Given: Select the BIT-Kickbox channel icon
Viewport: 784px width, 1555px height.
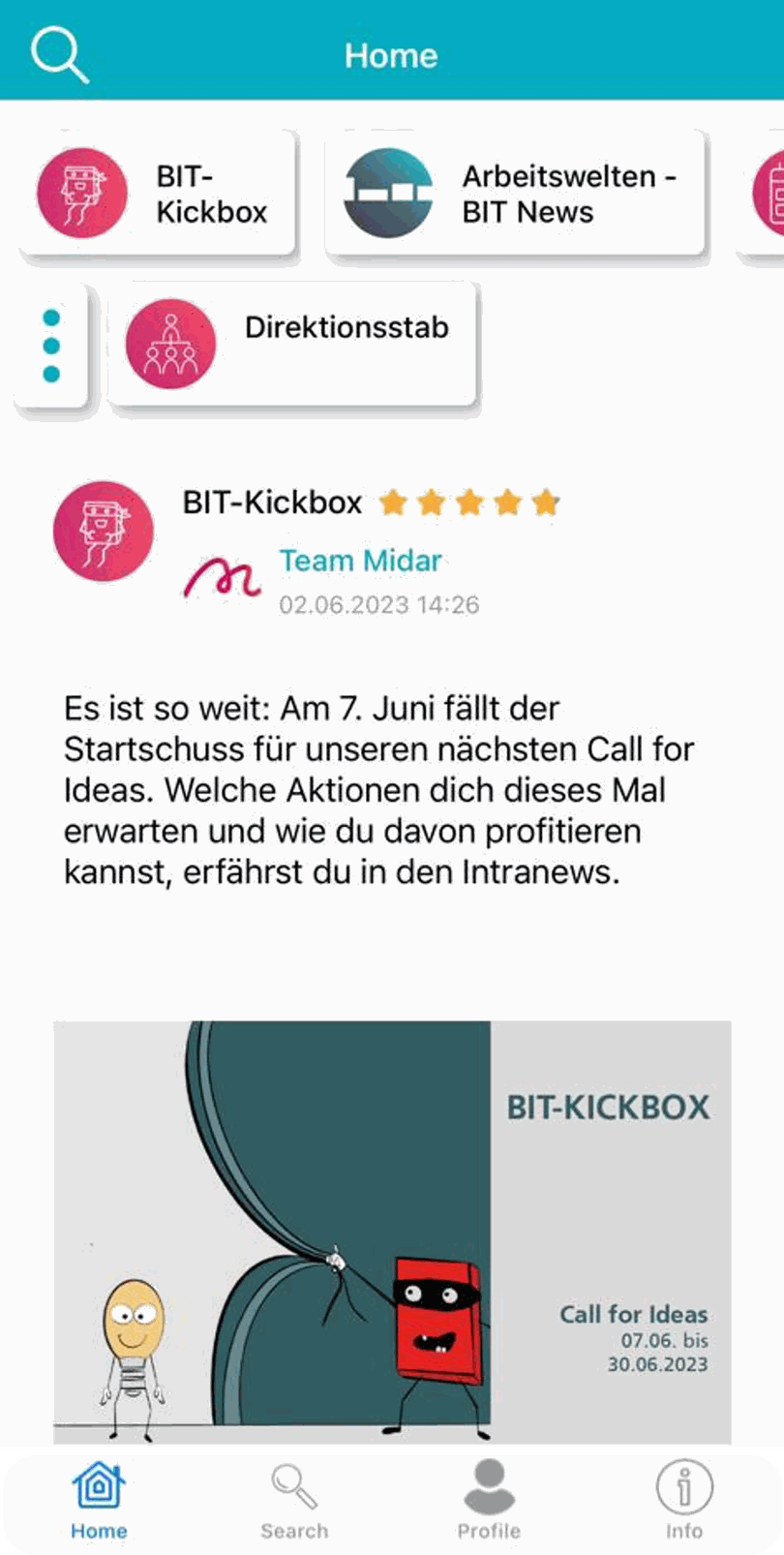Looking at the screenshot, I should pos(81,193).
